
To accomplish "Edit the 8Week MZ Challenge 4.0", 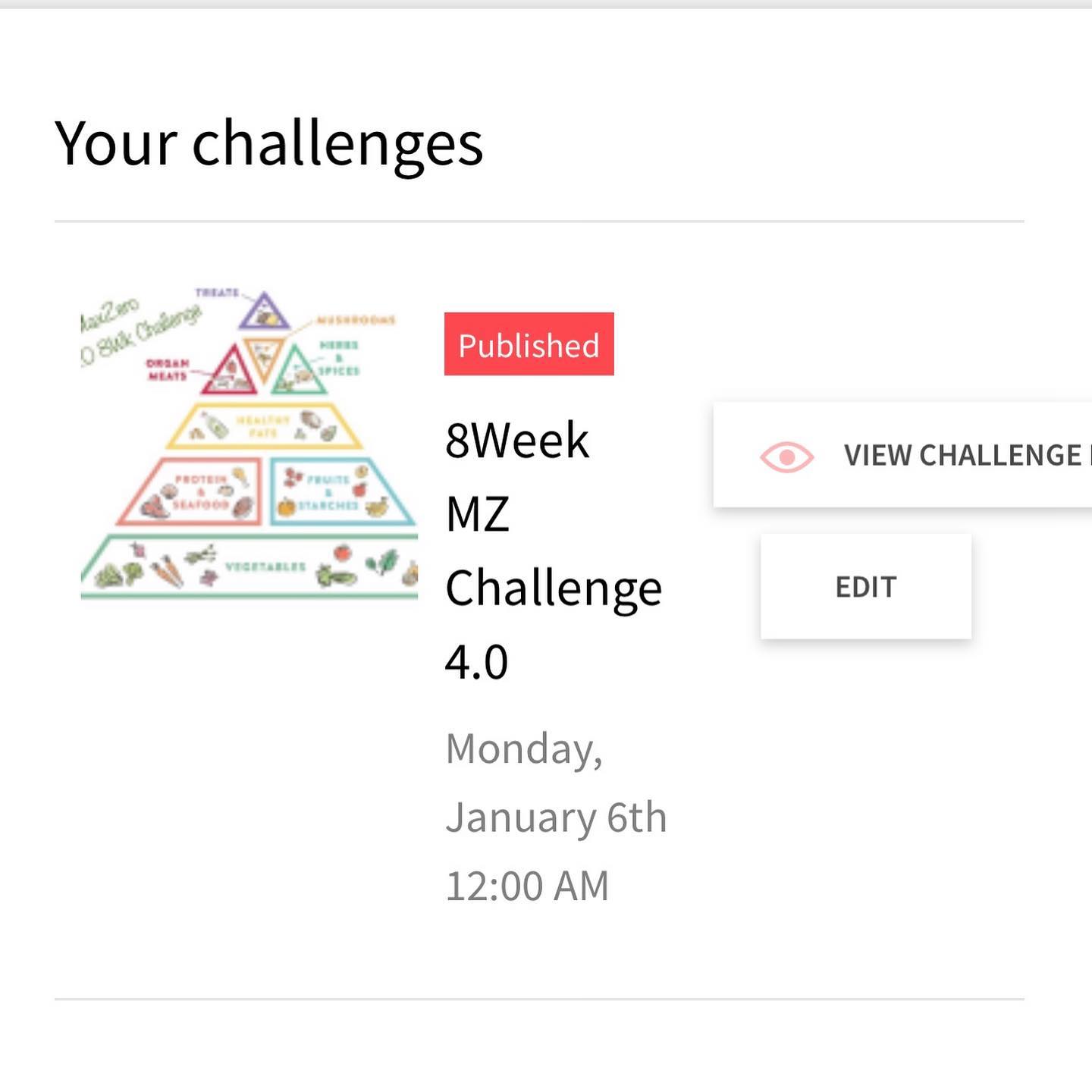I will click(x=866, y=586).
